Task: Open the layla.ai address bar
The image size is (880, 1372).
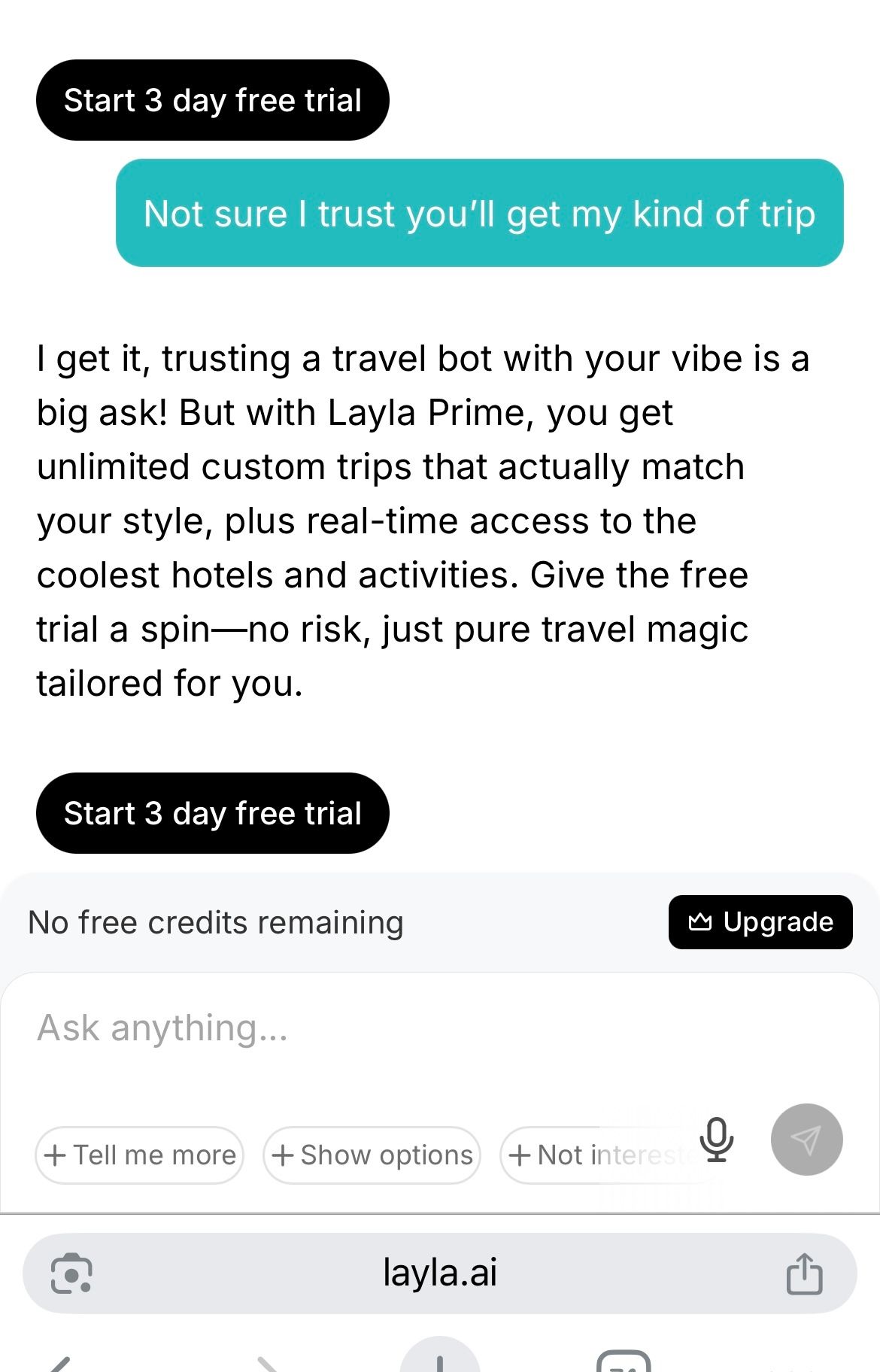Action: coord(440,1273)
